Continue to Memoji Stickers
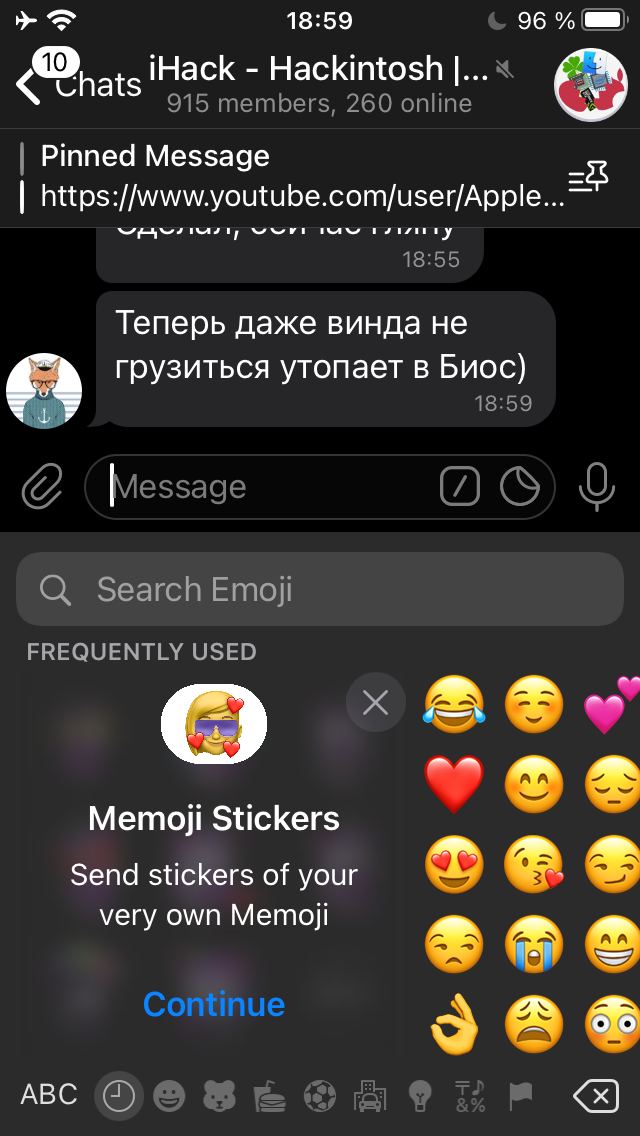Viewport: 640px width, 1136px height. (214, 1004)
